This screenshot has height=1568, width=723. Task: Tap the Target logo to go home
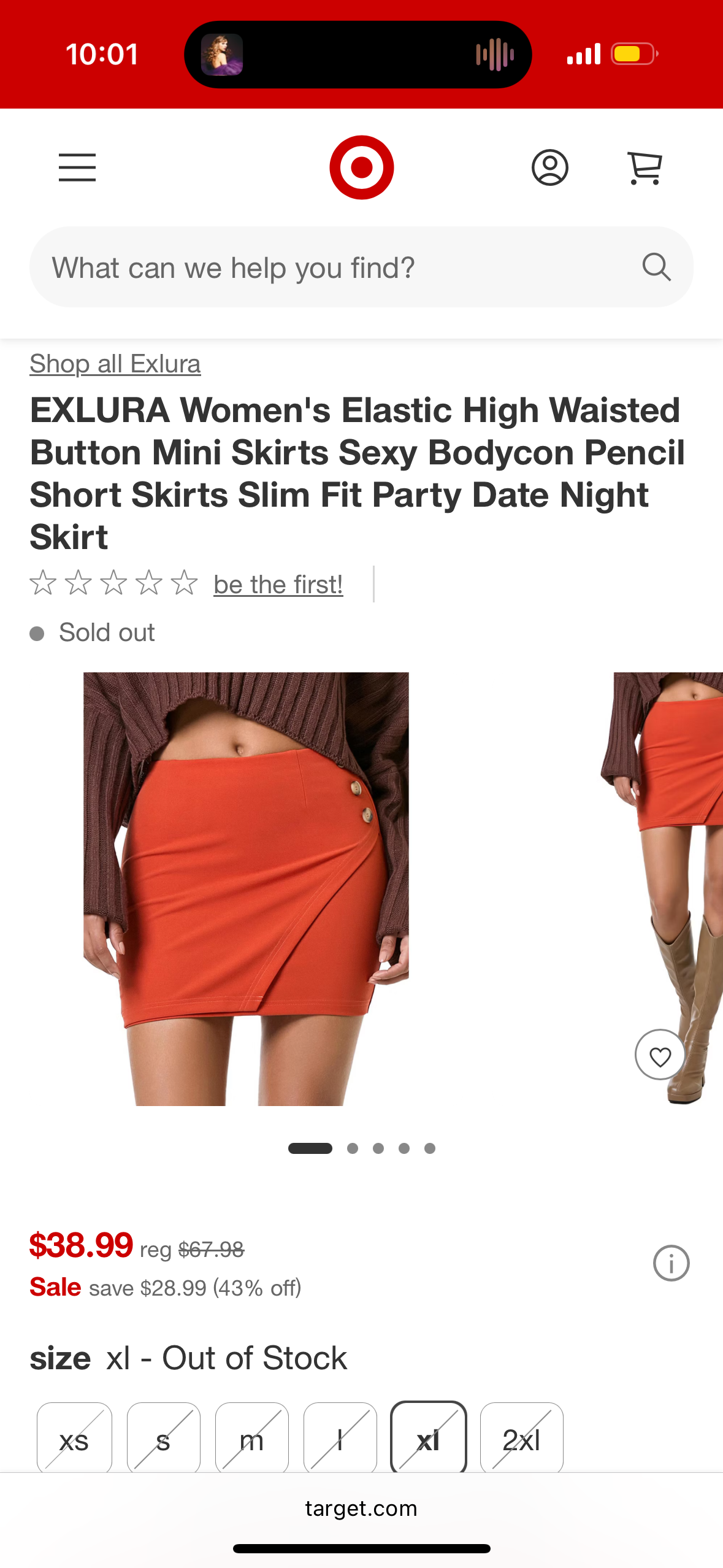[x=361, y=167]
